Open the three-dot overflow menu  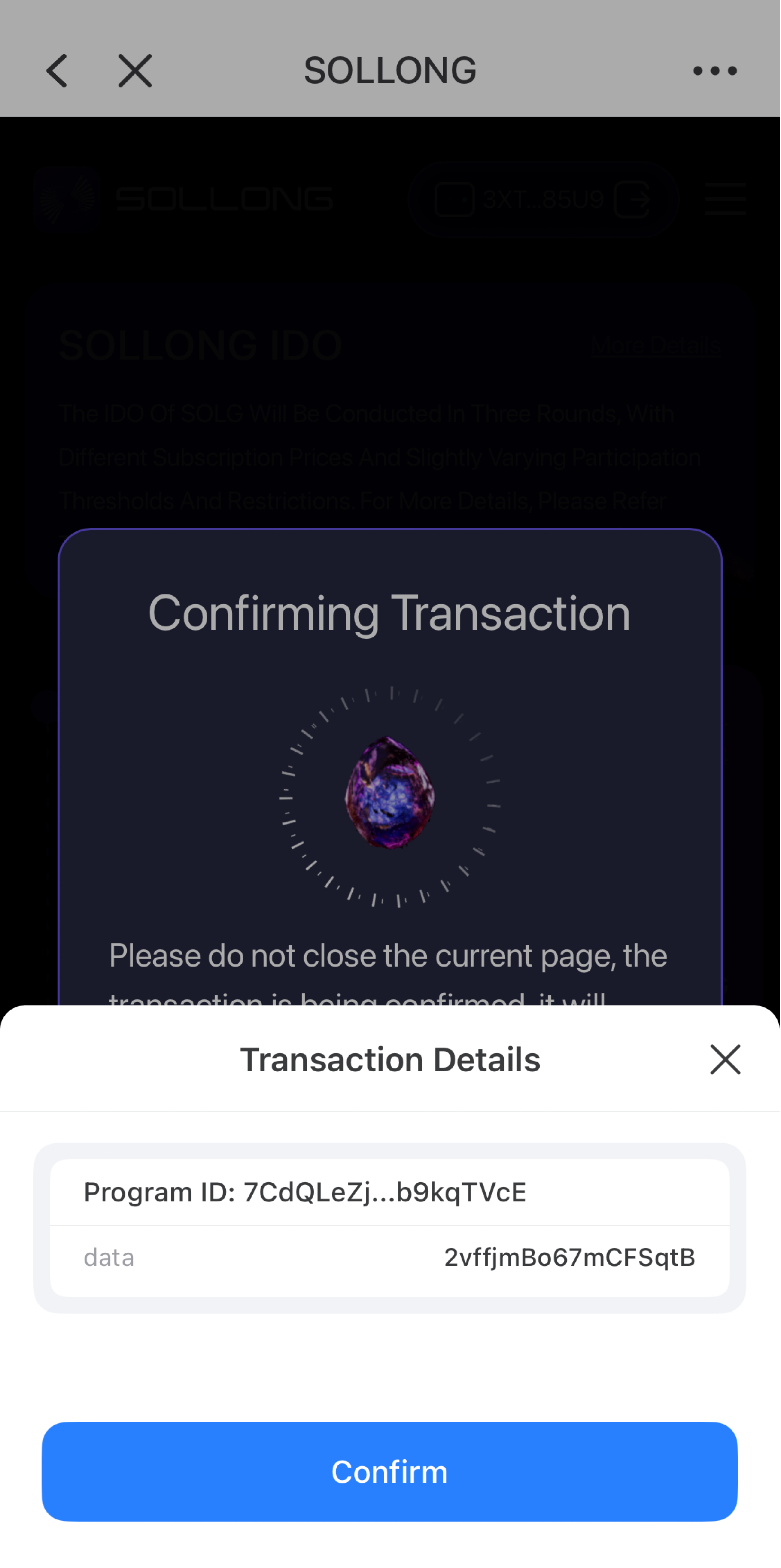[715, 71]
